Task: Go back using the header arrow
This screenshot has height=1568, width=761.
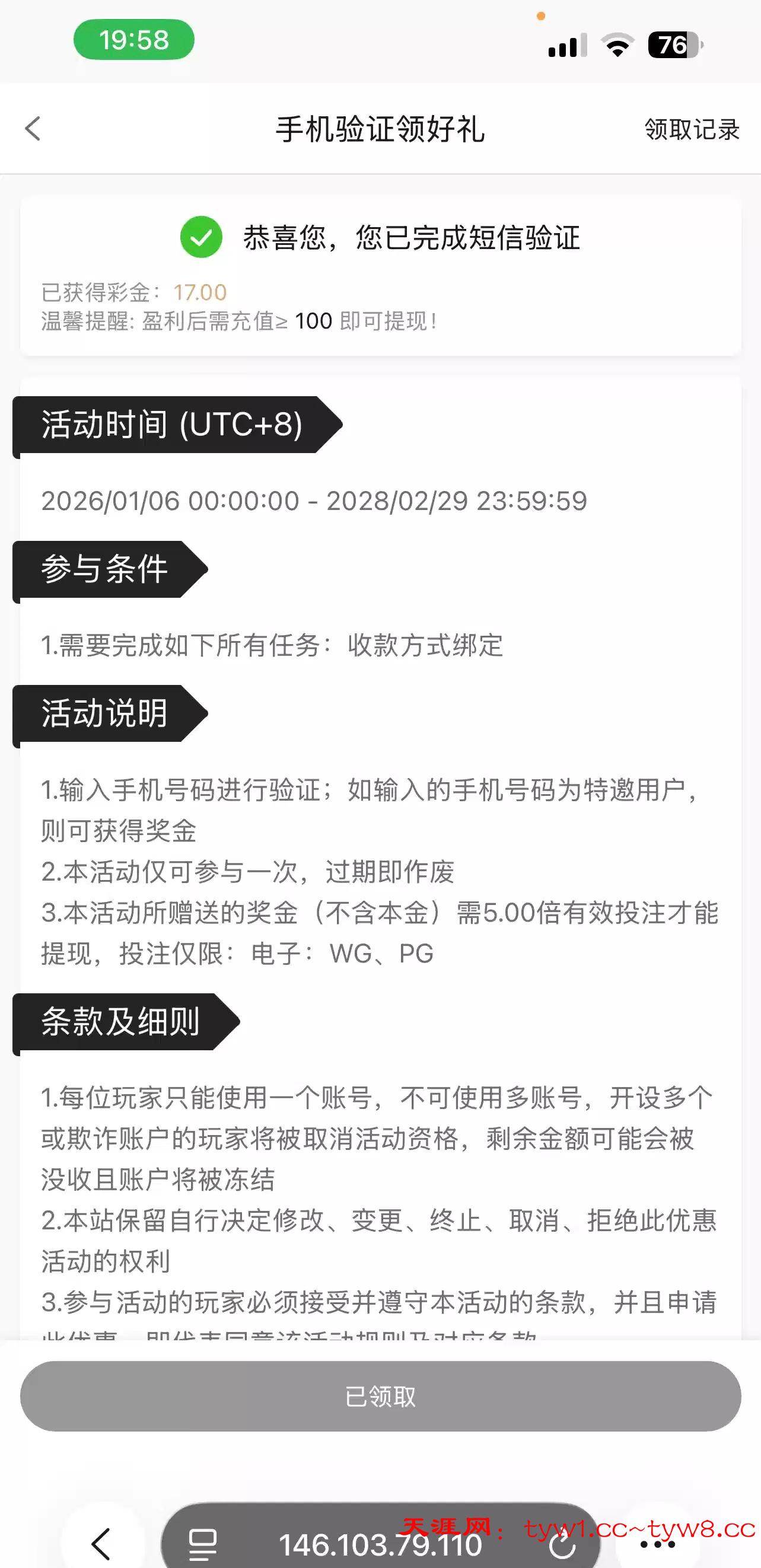Action: [x=33, y=129]
